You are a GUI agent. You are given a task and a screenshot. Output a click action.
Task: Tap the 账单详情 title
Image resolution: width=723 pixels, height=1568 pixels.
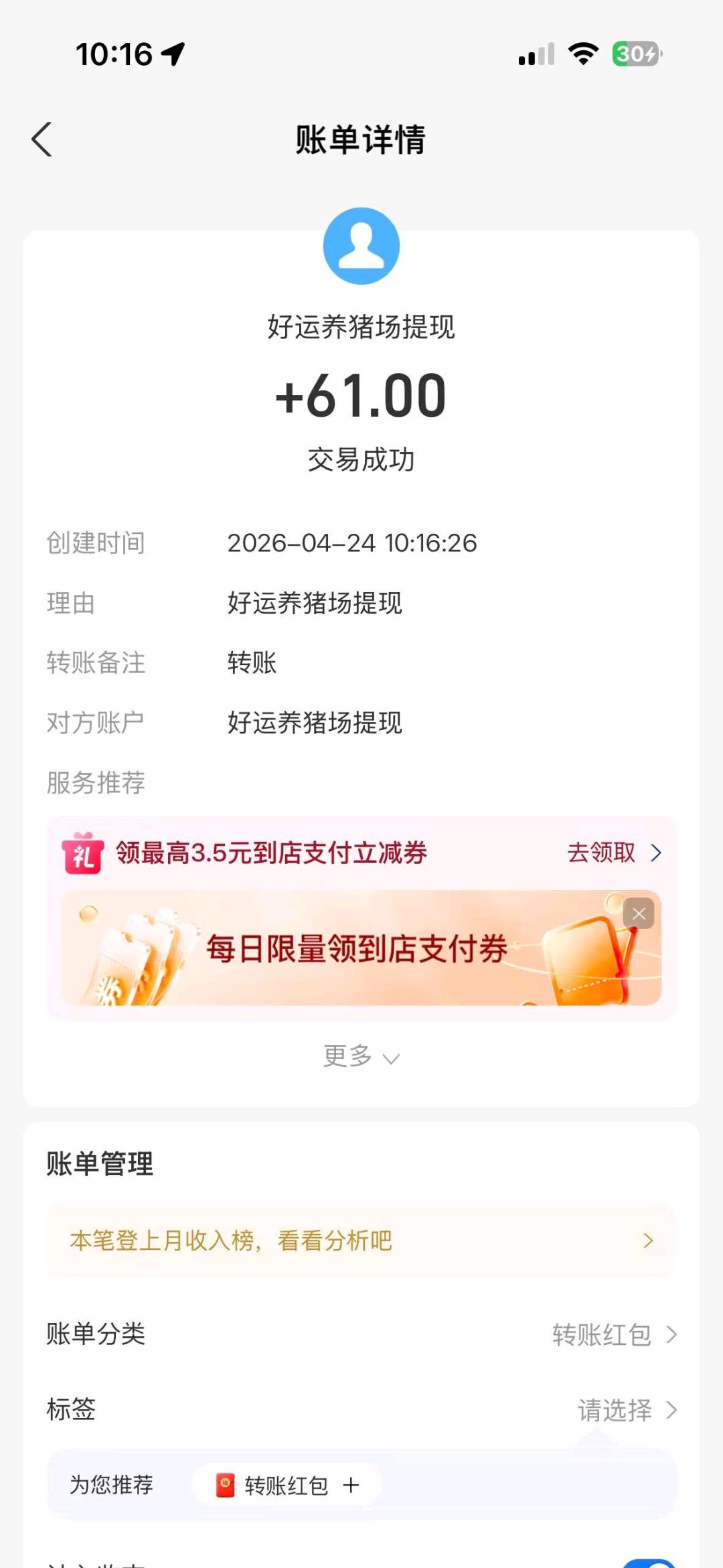[361, 140]
